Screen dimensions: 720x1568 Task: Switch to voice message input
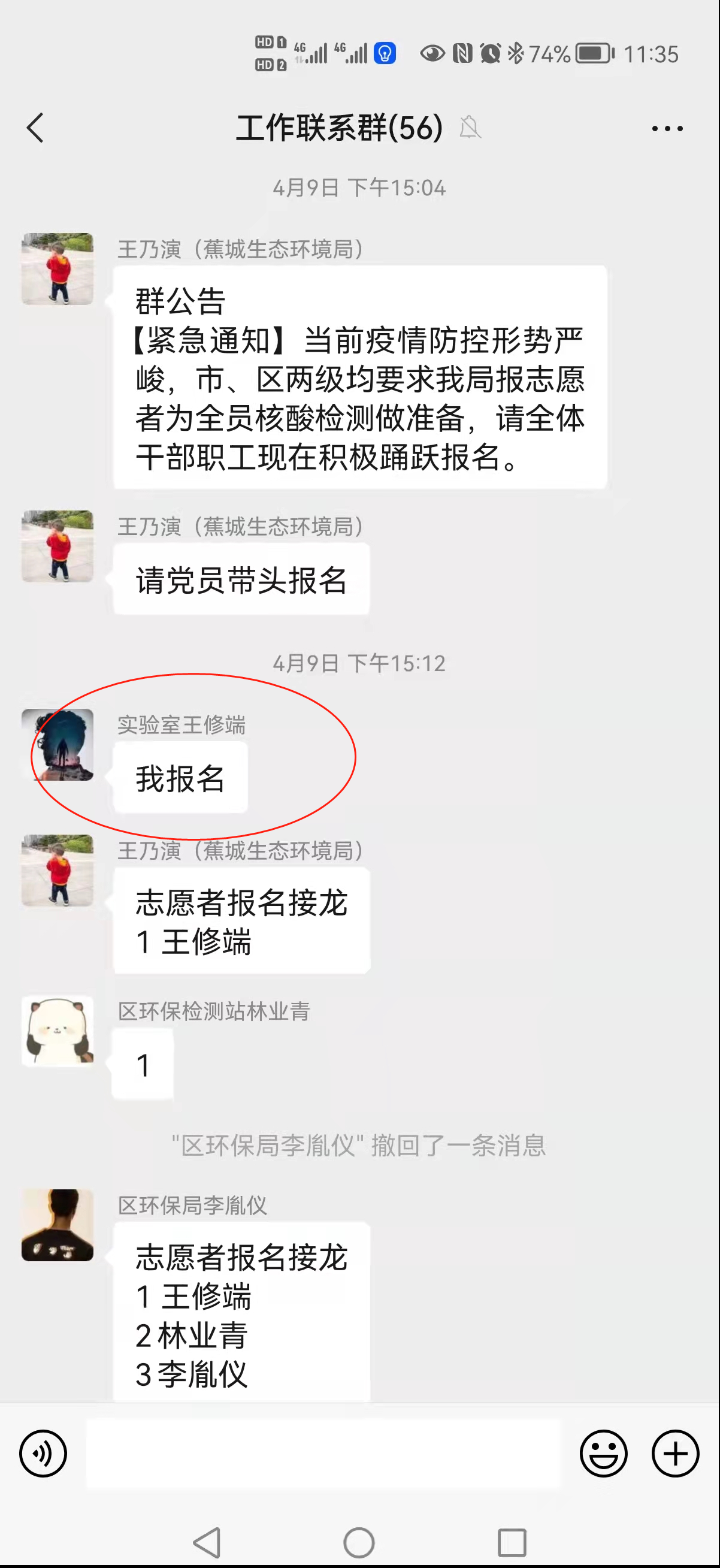(43, 1454)
